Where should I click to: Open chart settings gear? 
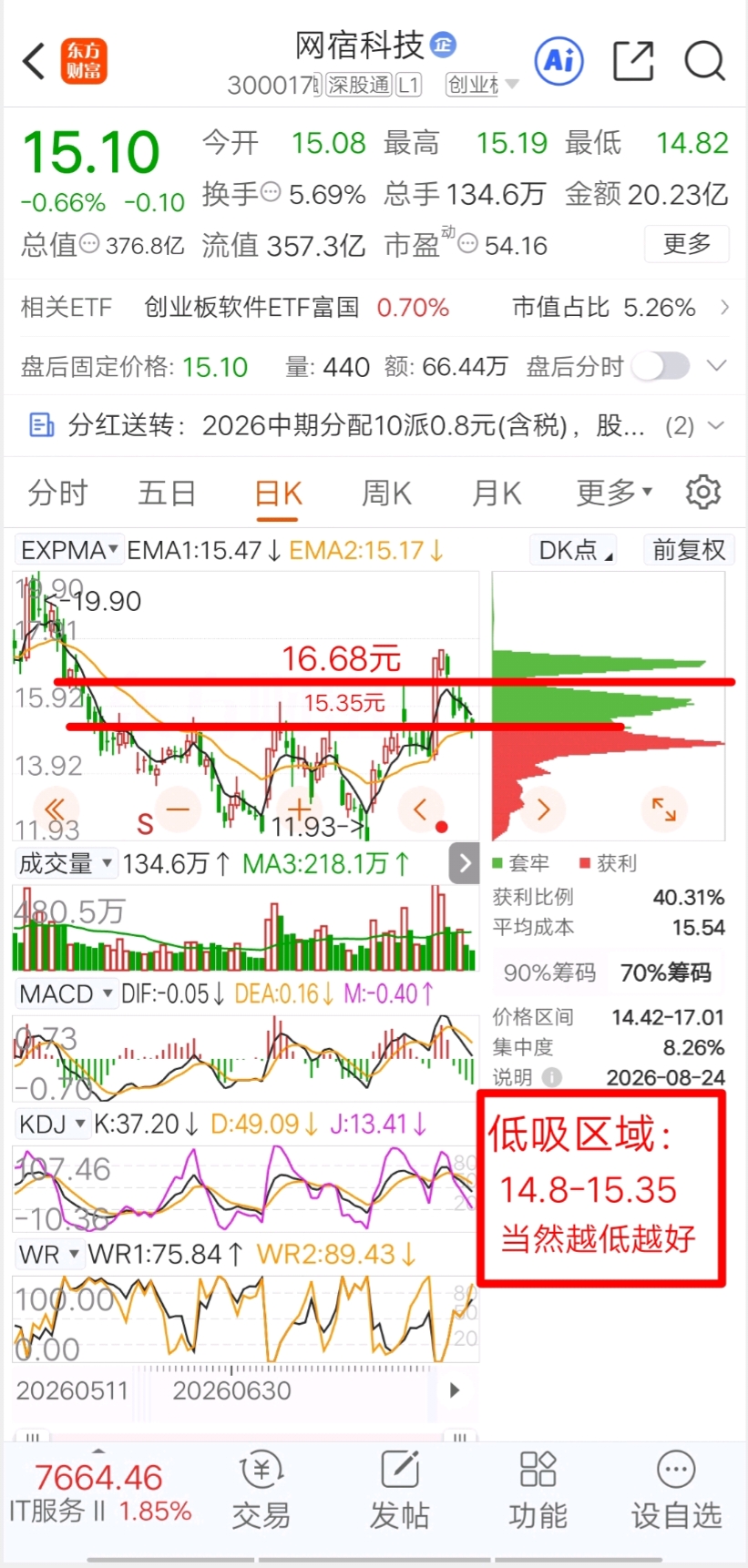click(x=703, y=493)
